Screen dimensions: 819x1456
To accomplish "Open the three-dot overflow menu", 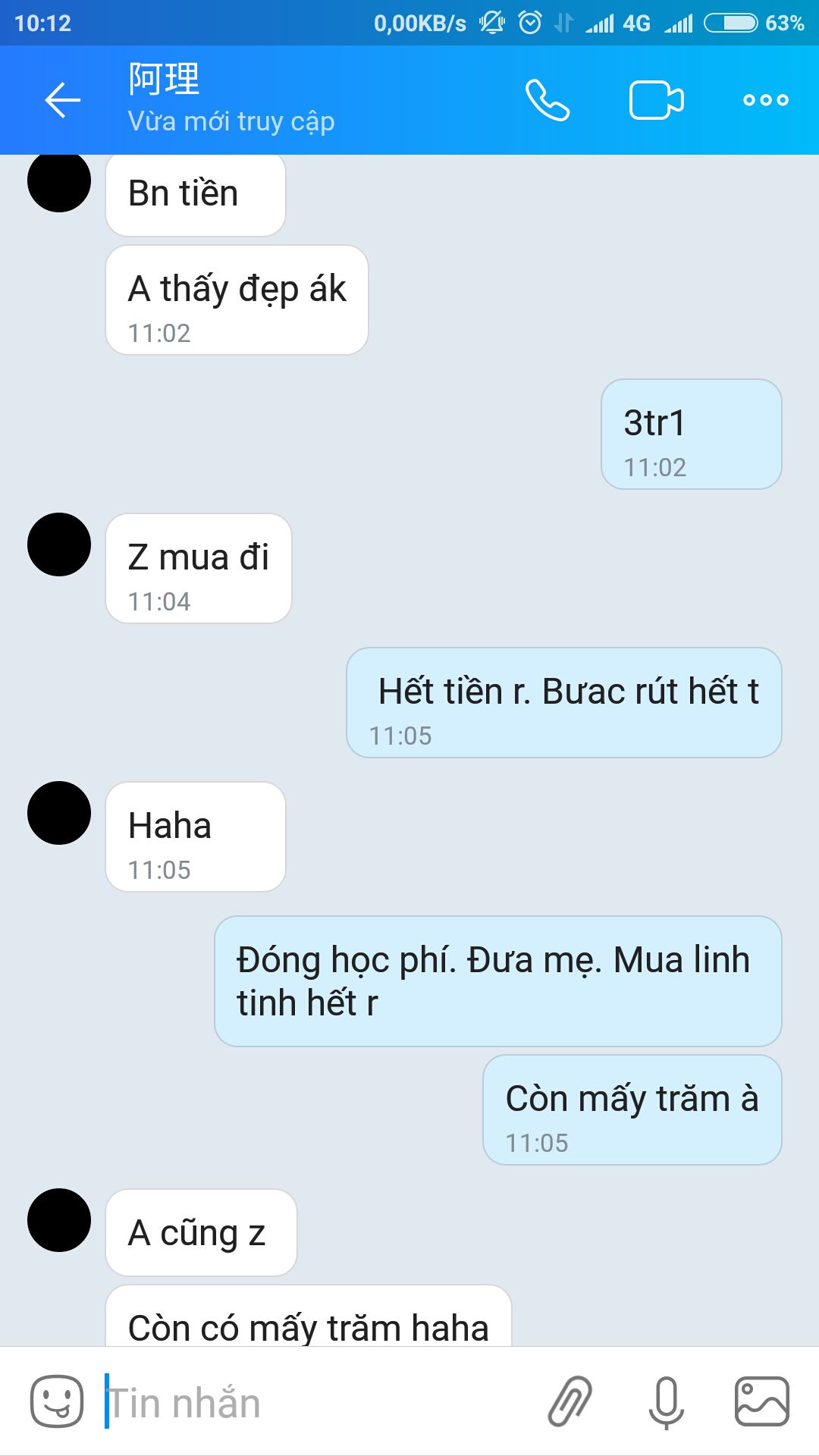I will click(x=766, y=100).
